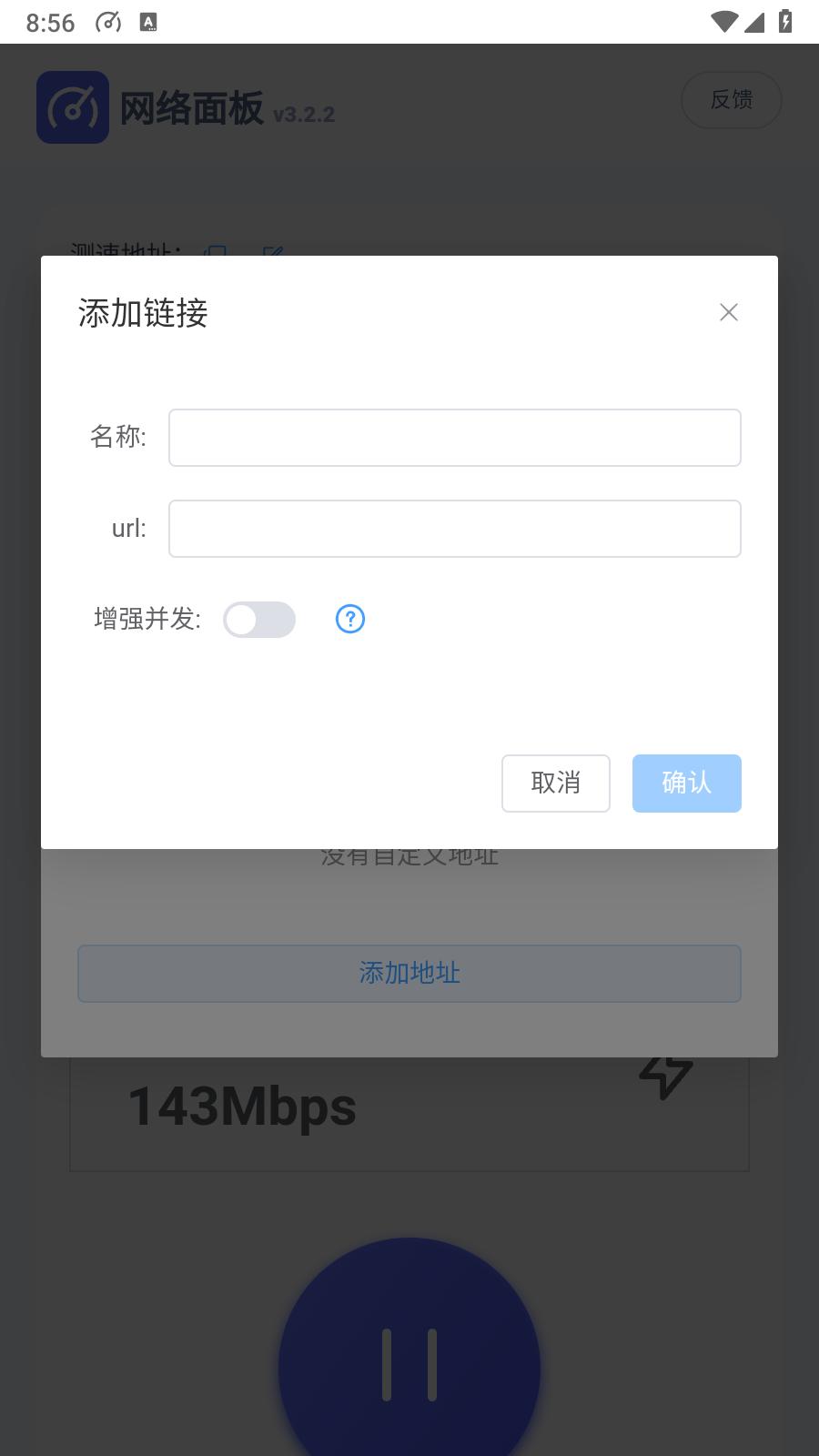This screenshot has width=819, height=1456.
Task: Click the keyboard notification icon in status bar
Action: [148, 22]
